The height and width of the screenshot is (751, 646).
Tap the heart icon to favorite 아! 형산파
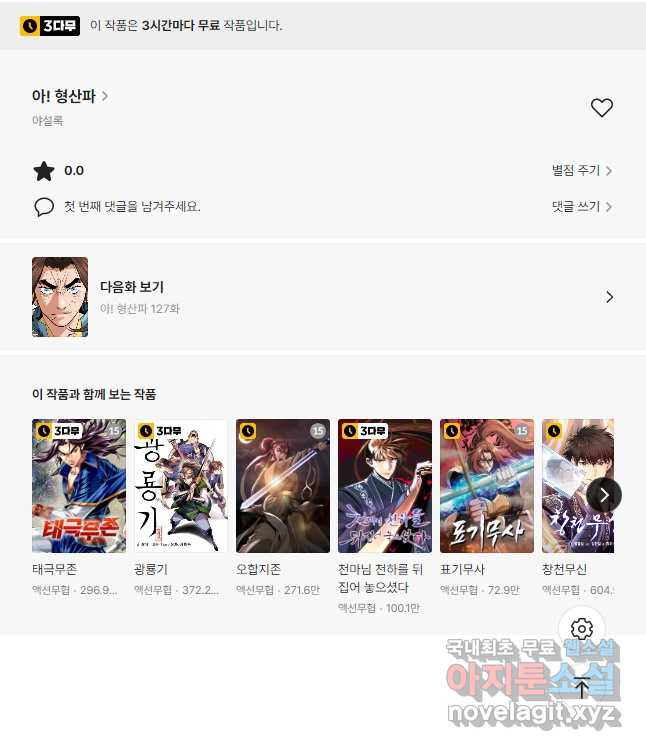[601, 108]
